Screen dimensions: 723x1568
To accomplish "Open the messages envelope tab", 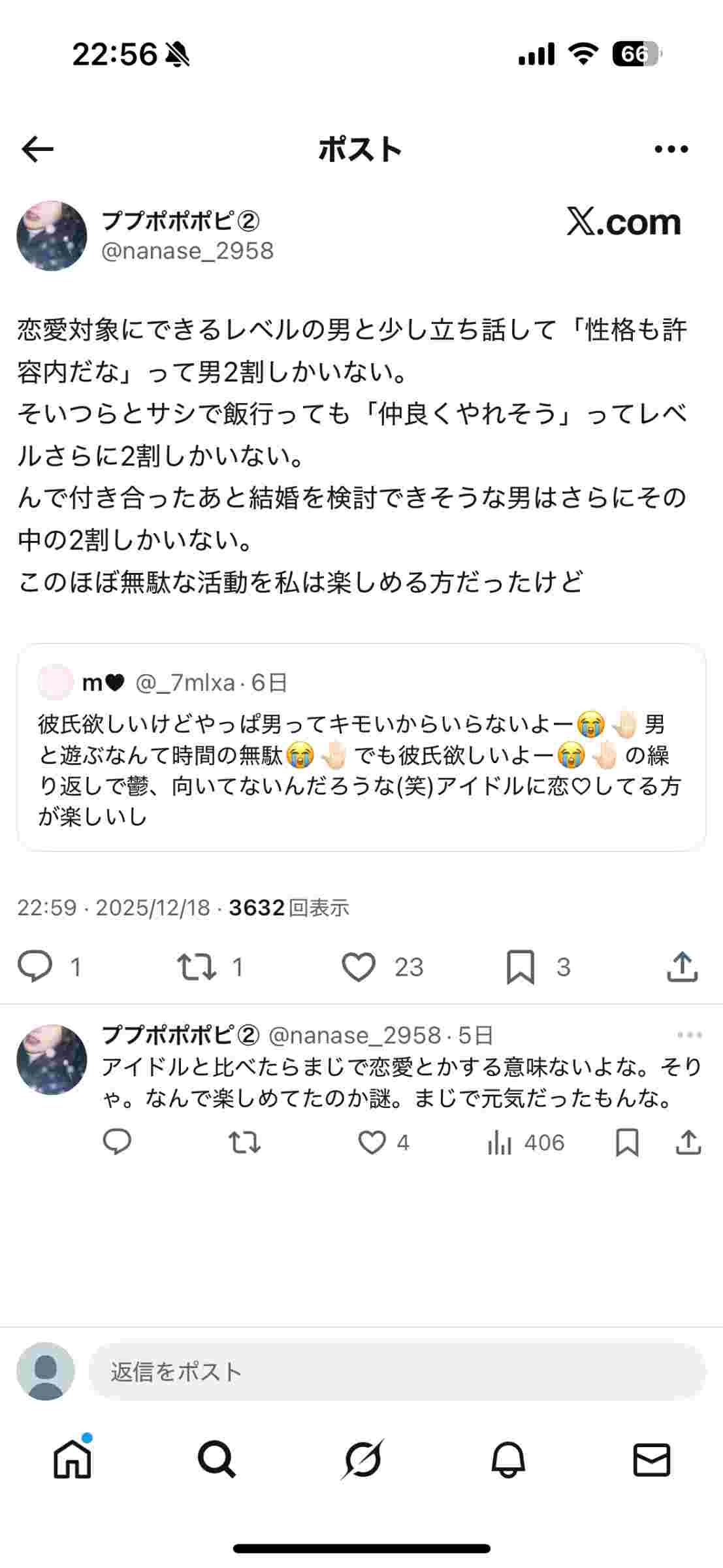I will pos(652,1459).
